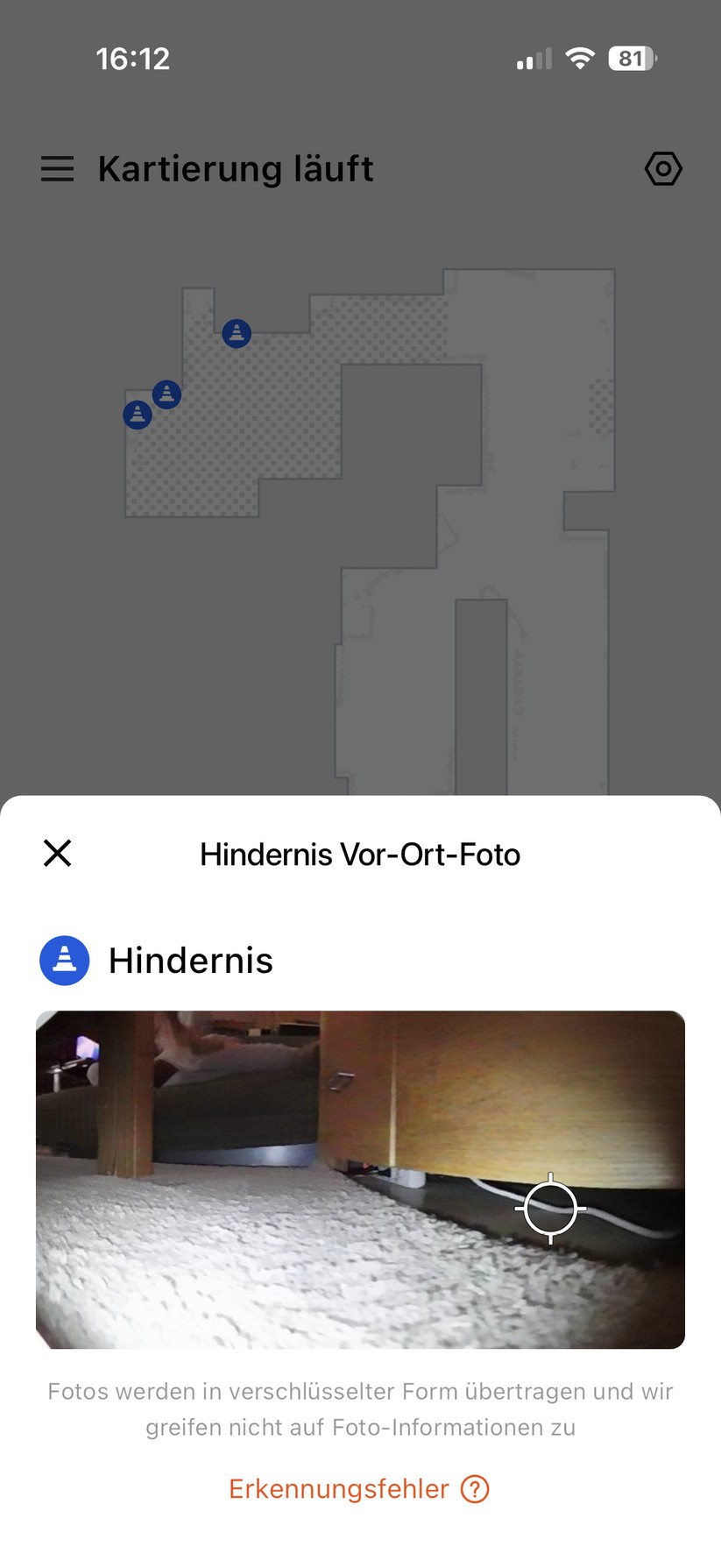Open the Erkennungsfehler help question mark icon
This screenshot has width=721, height=1568.
pyautogui.click(x=476, y=1488)
